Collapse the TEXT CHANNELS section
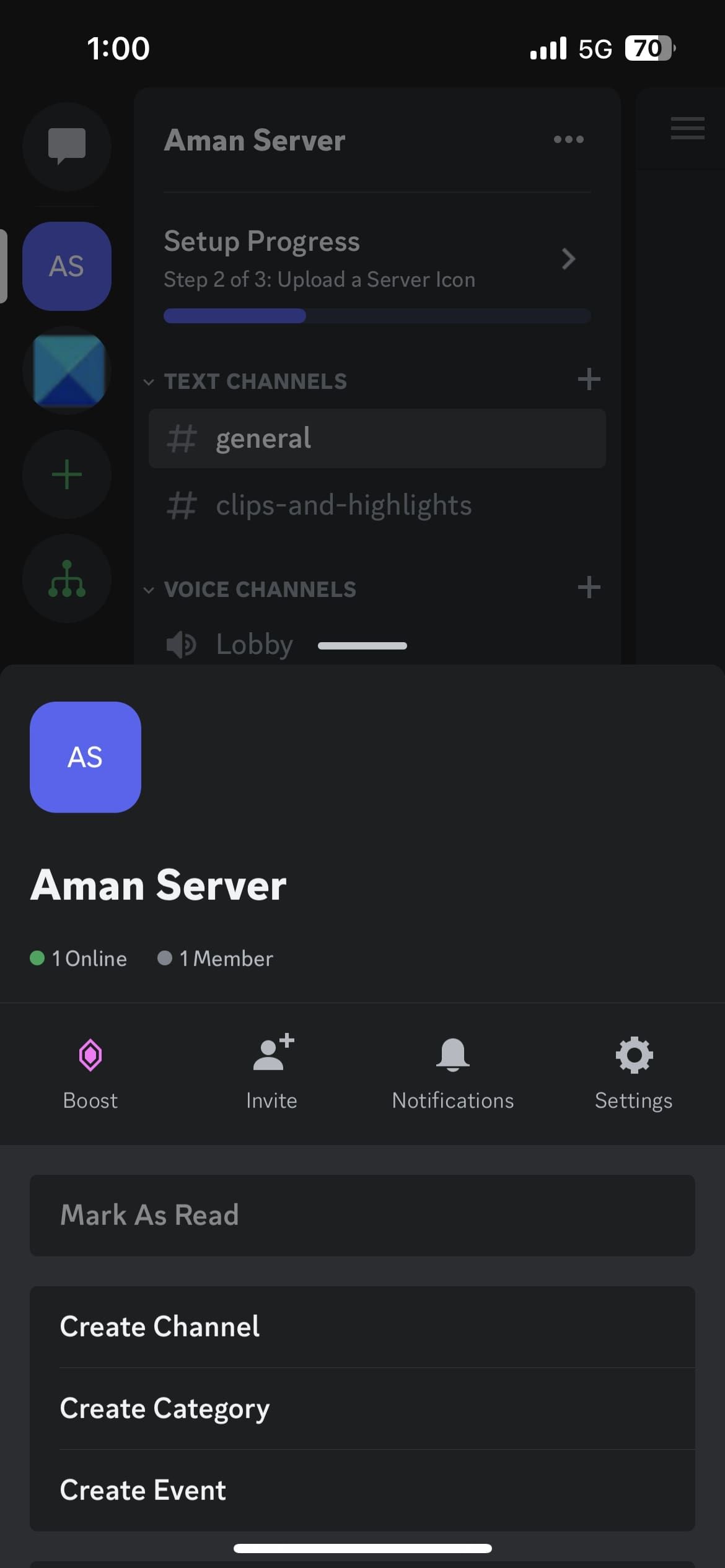This screenshot has width=725, height=1568. [x=148, y=381]
